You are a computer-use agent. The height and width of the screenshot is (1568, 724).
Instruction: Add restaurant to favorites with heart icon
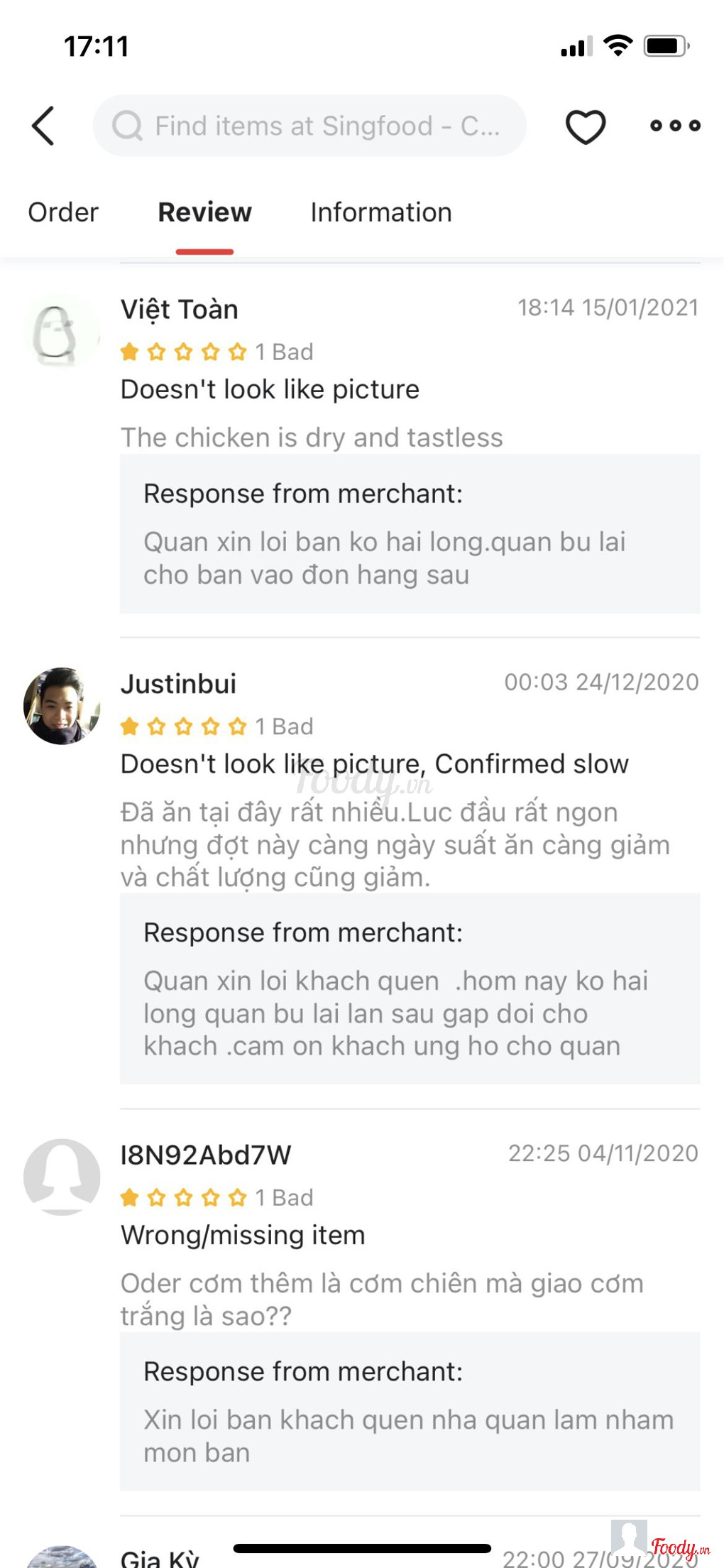click(x=585, y=127)
